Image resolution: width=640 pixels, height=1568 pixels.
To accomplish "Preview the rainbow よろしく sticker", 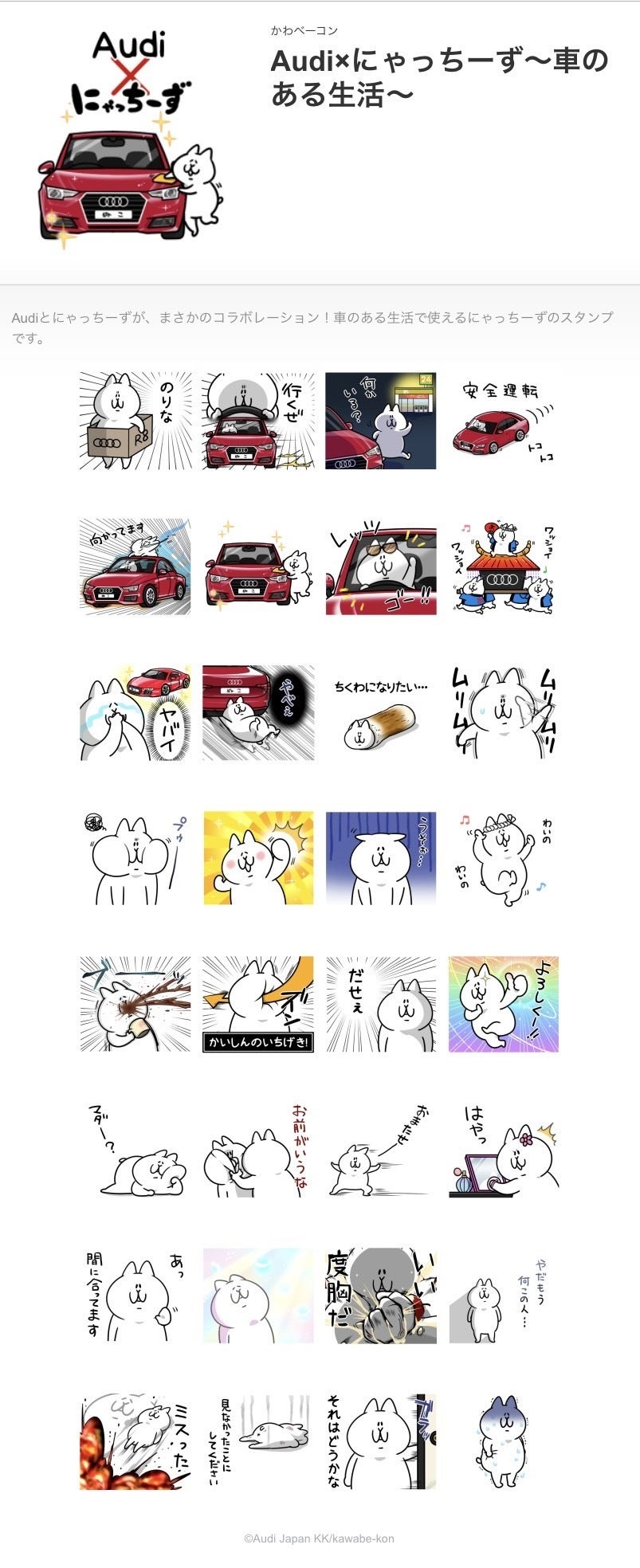I will tap(503, 1004).
